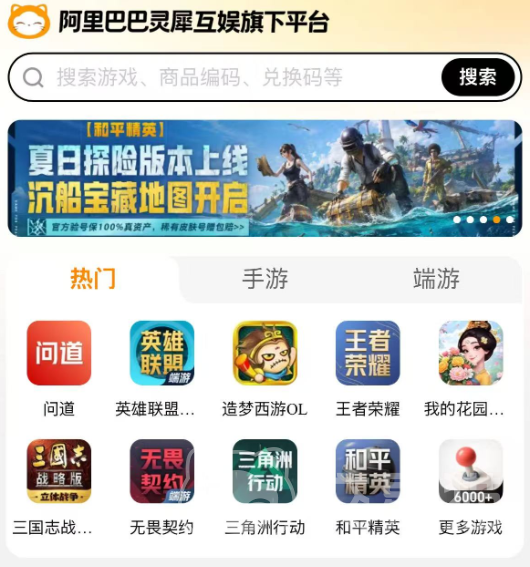
Task: Switch to the 手游 tab
Action: [x=265, y=279]
